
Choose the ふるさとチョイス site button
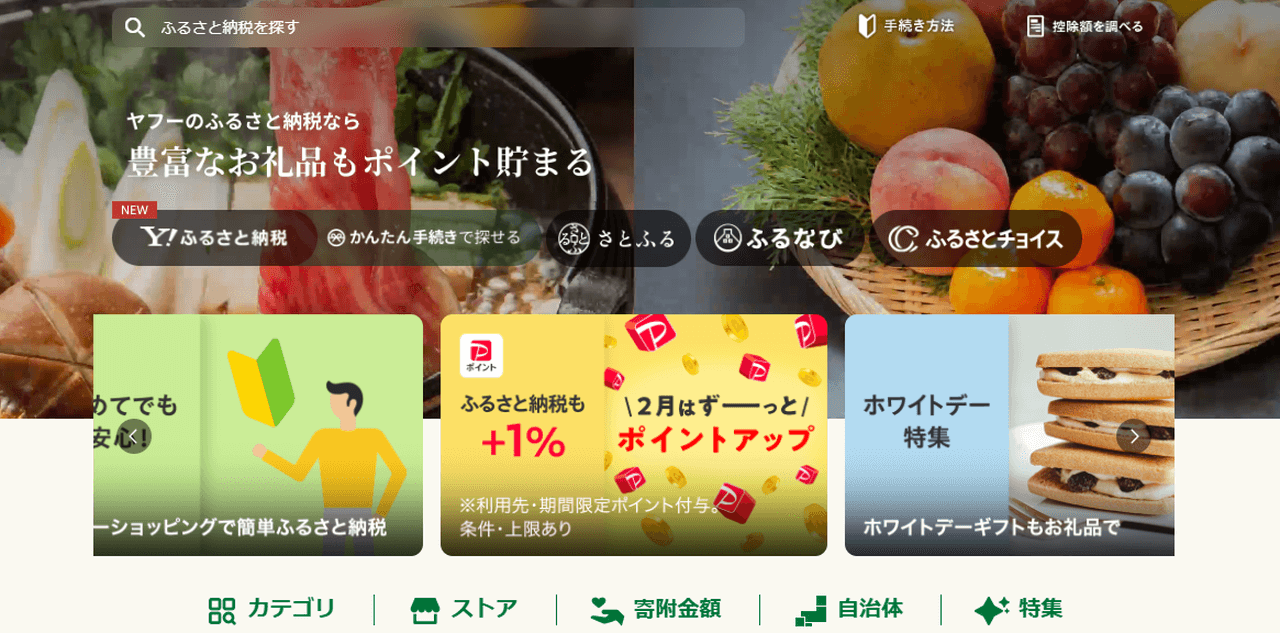point(976,238)
